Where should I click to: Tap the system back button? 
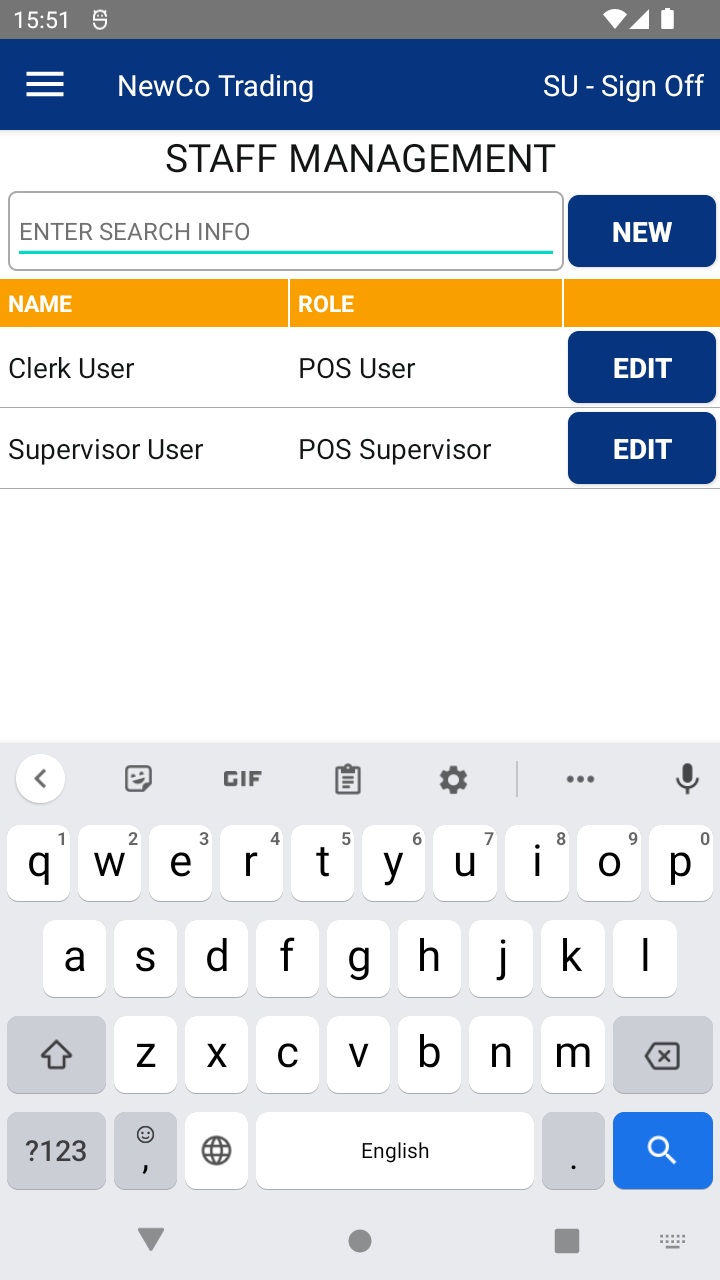[151, 1240]
